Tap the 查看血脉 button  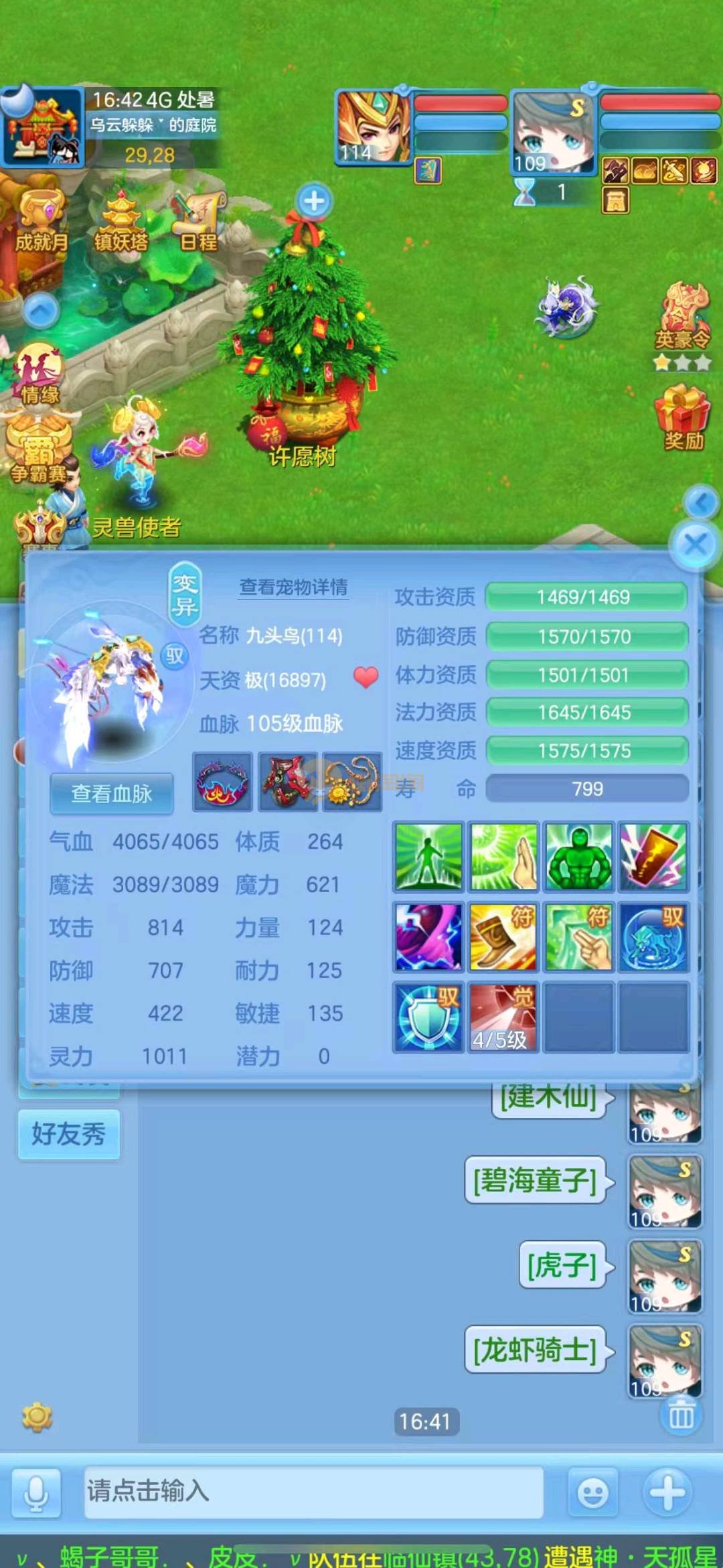pyautogui.click(x=112, y=794)
